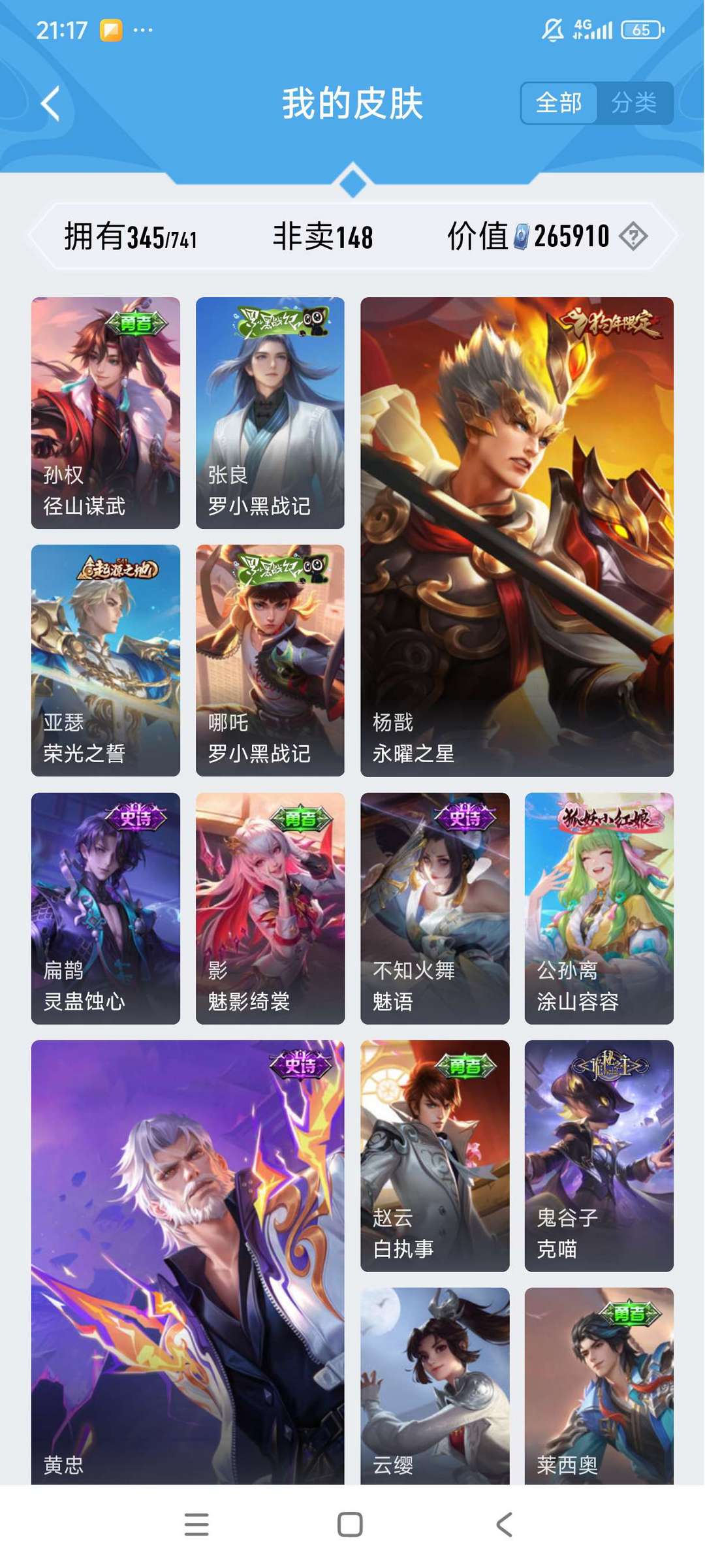Open 孙权 径山谋武 skin card
Image resolution: width=705 pixels, height=1568 pixels.
coord(106,413)
